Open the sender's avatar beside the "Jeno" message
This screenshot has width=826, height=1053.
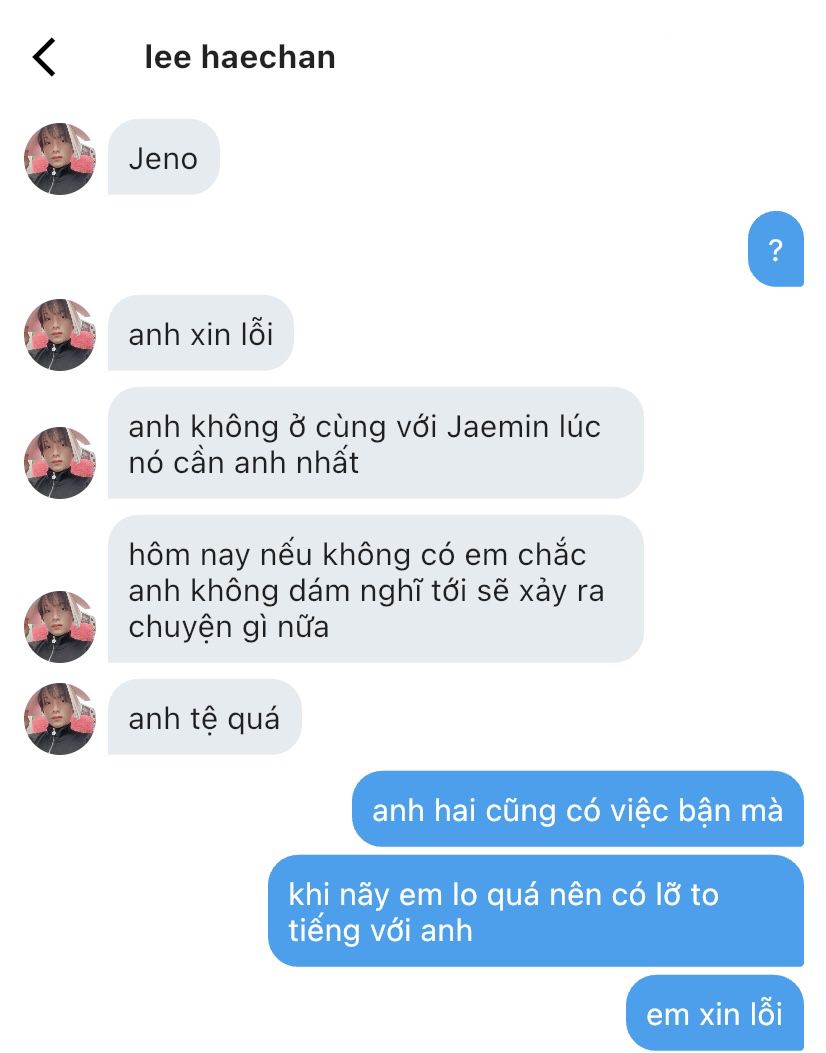pos(60,159)
